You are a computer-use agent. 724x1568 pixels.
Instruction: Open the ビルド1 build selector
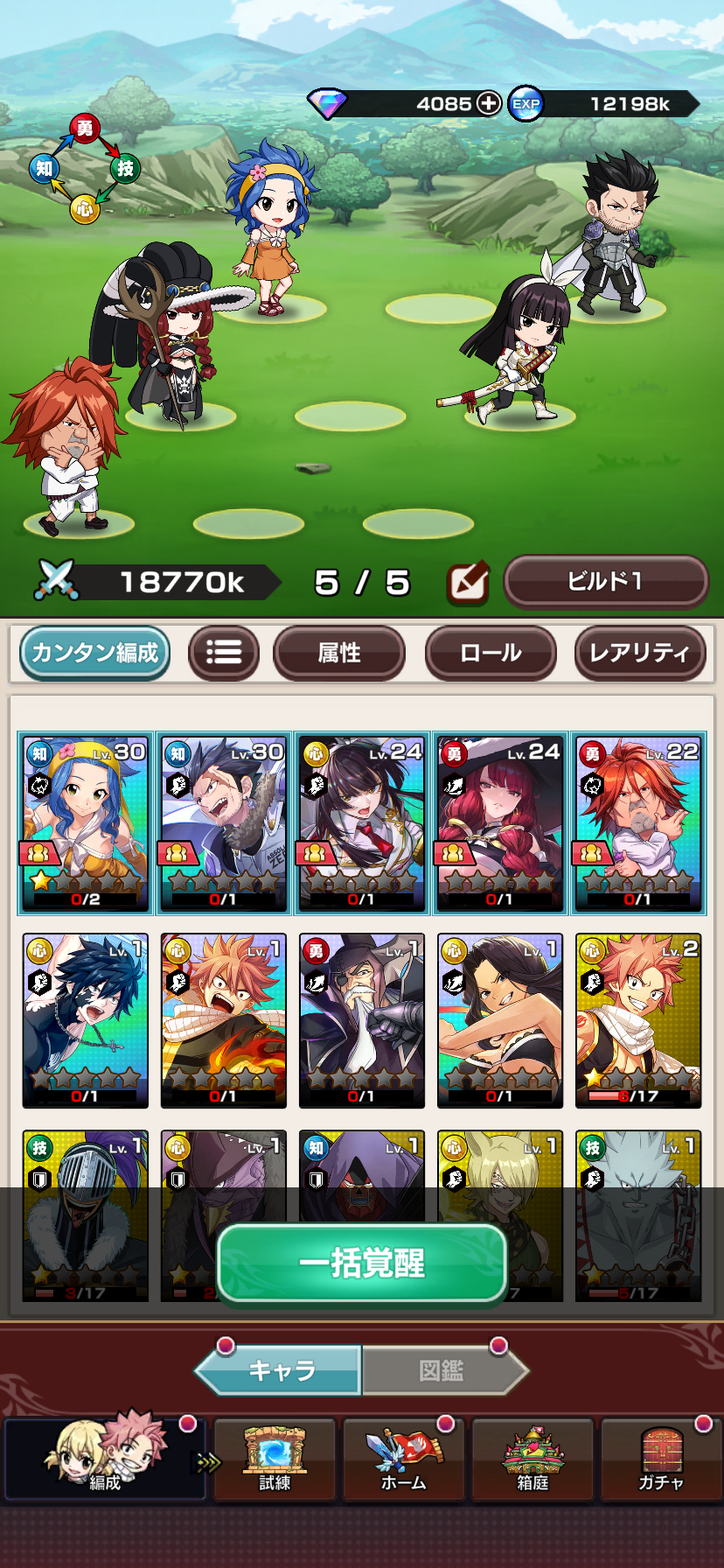(606, 582)
